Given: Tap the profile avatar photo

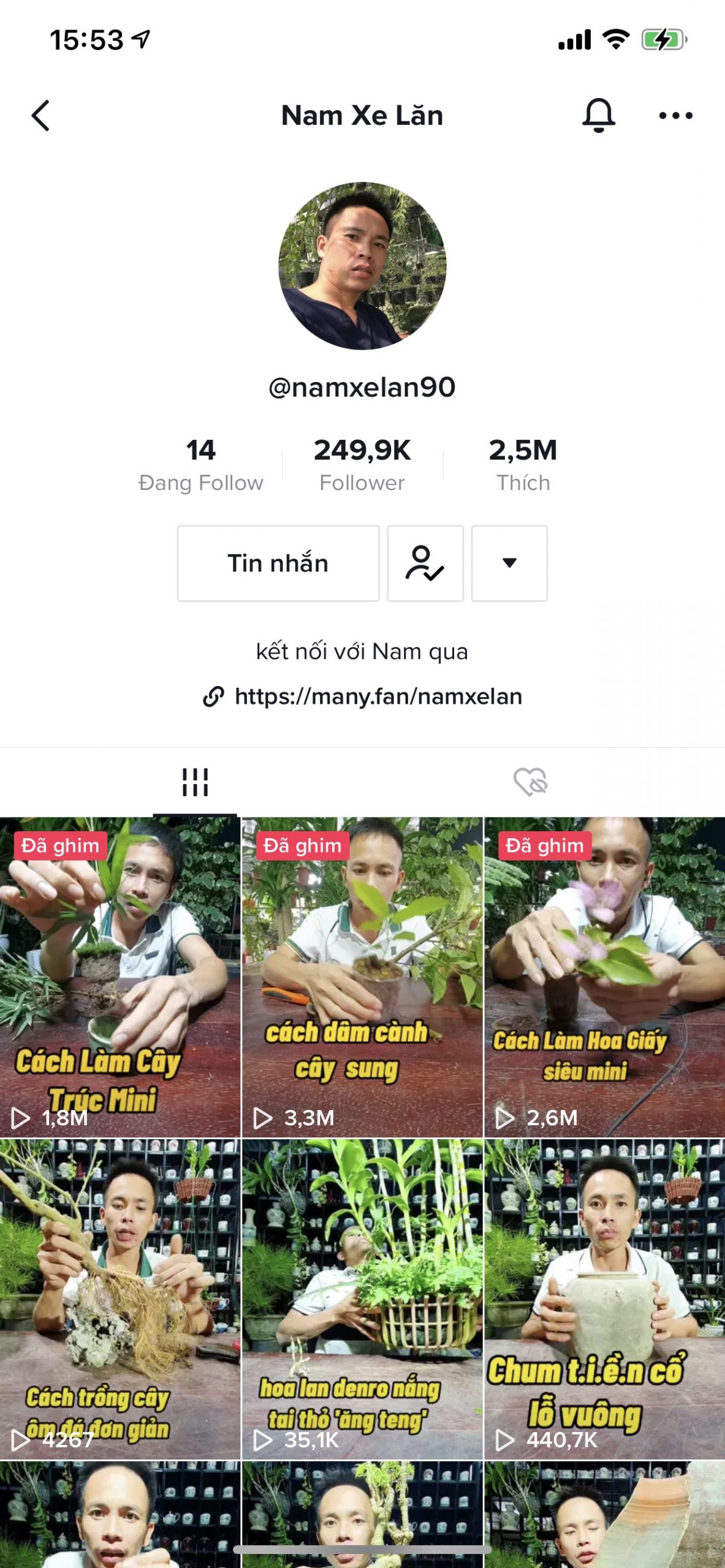Looking at the screenshot, I should 362,266.
